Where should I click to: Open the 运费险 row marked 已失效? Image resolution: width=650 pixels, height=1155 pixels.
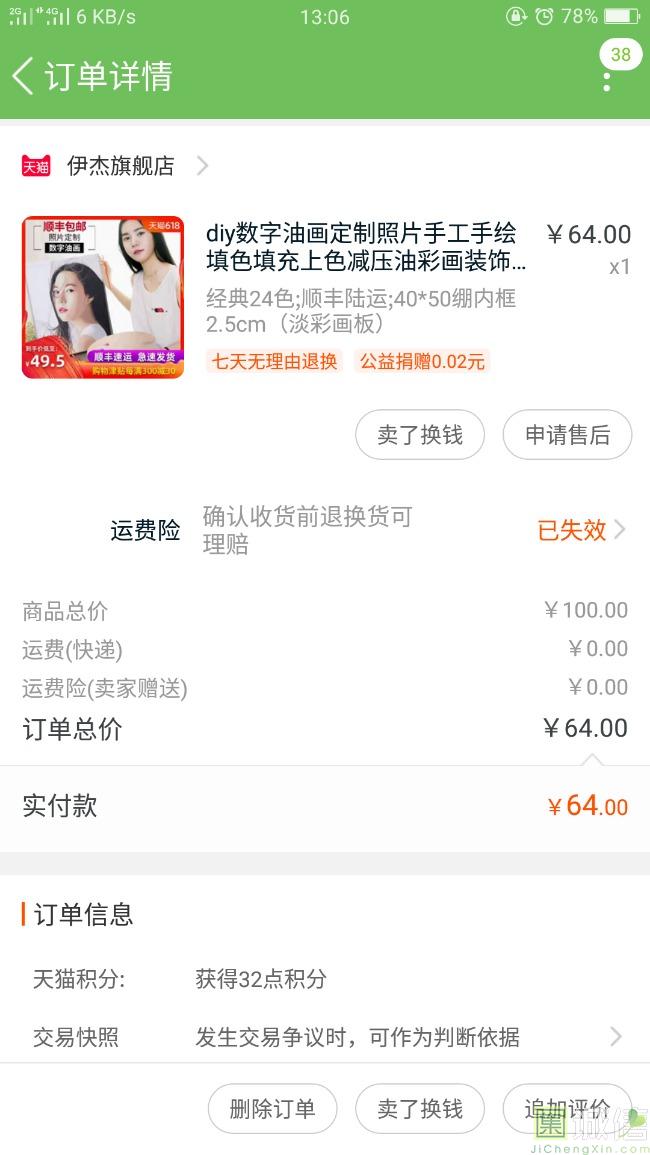pyautogui.click(x=580, y=530)
